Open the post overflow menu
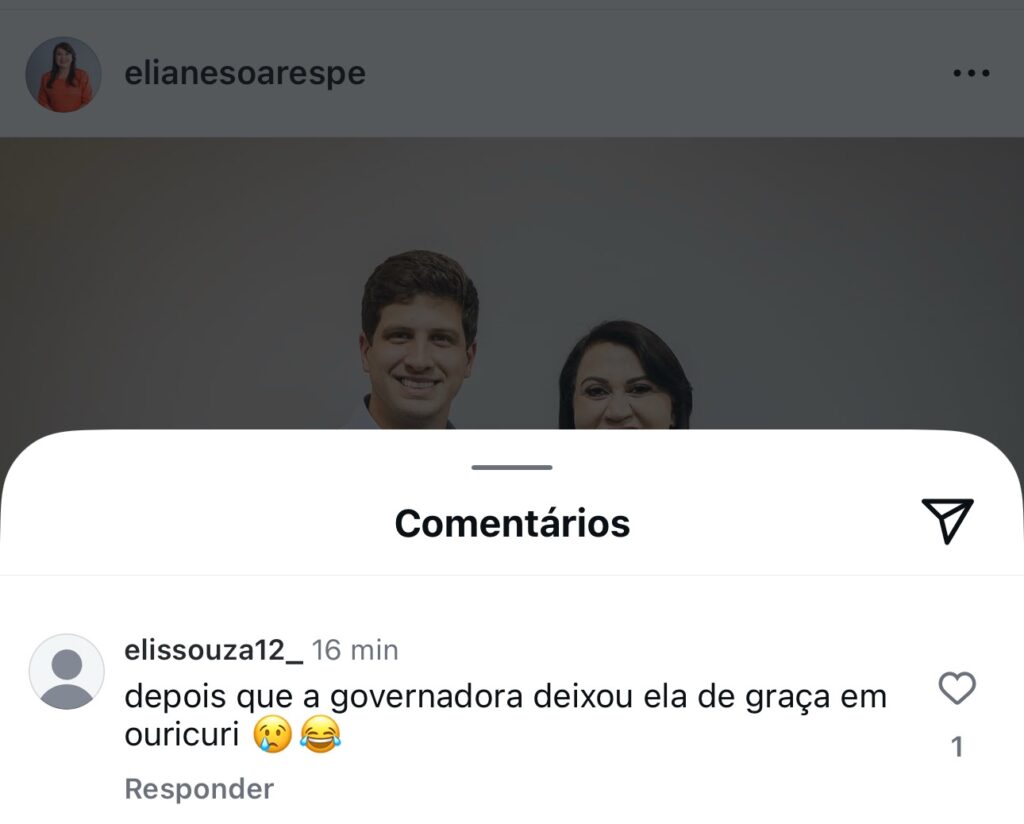1024x824 pixels. coord(971,74)
